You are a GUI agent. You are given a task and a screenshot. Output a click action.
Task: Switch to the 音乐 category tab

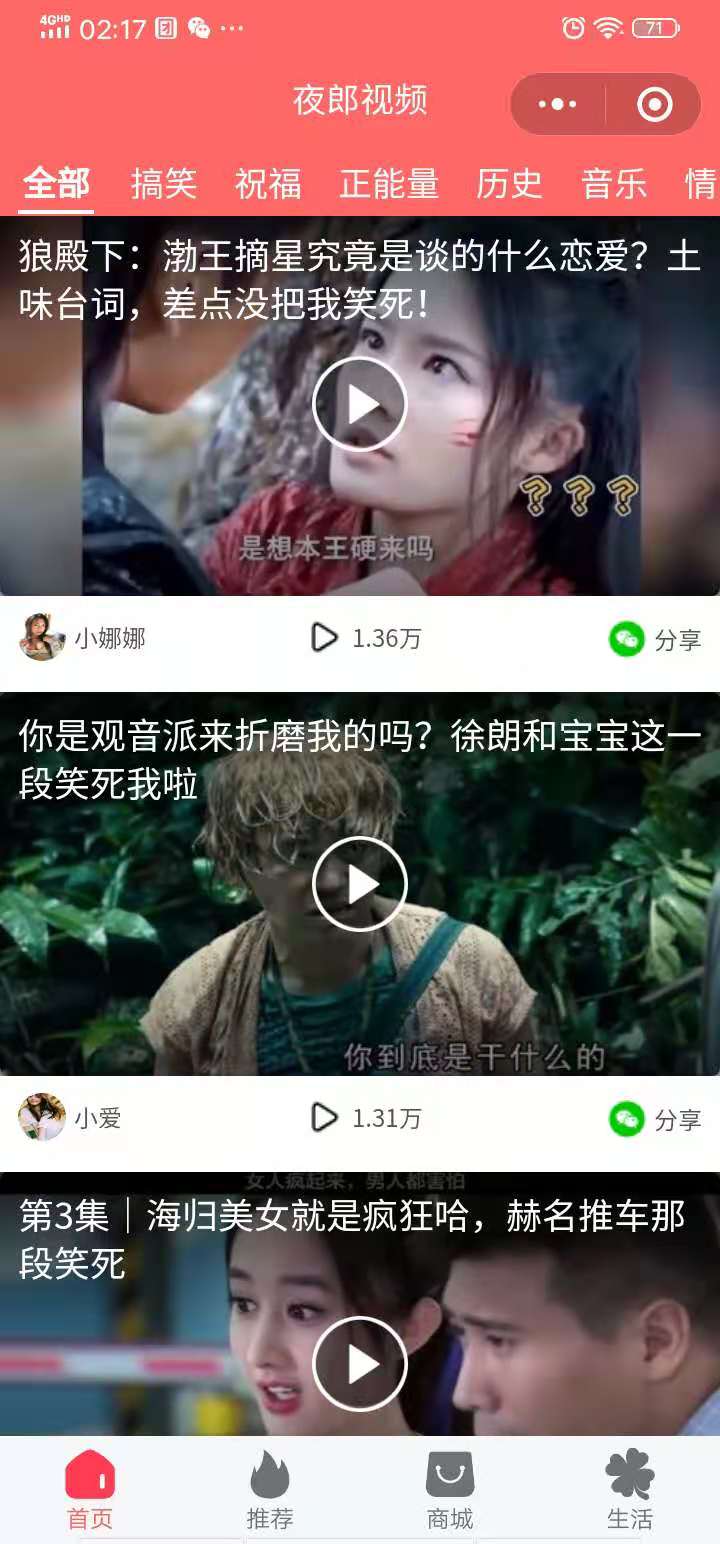[614, 184]
